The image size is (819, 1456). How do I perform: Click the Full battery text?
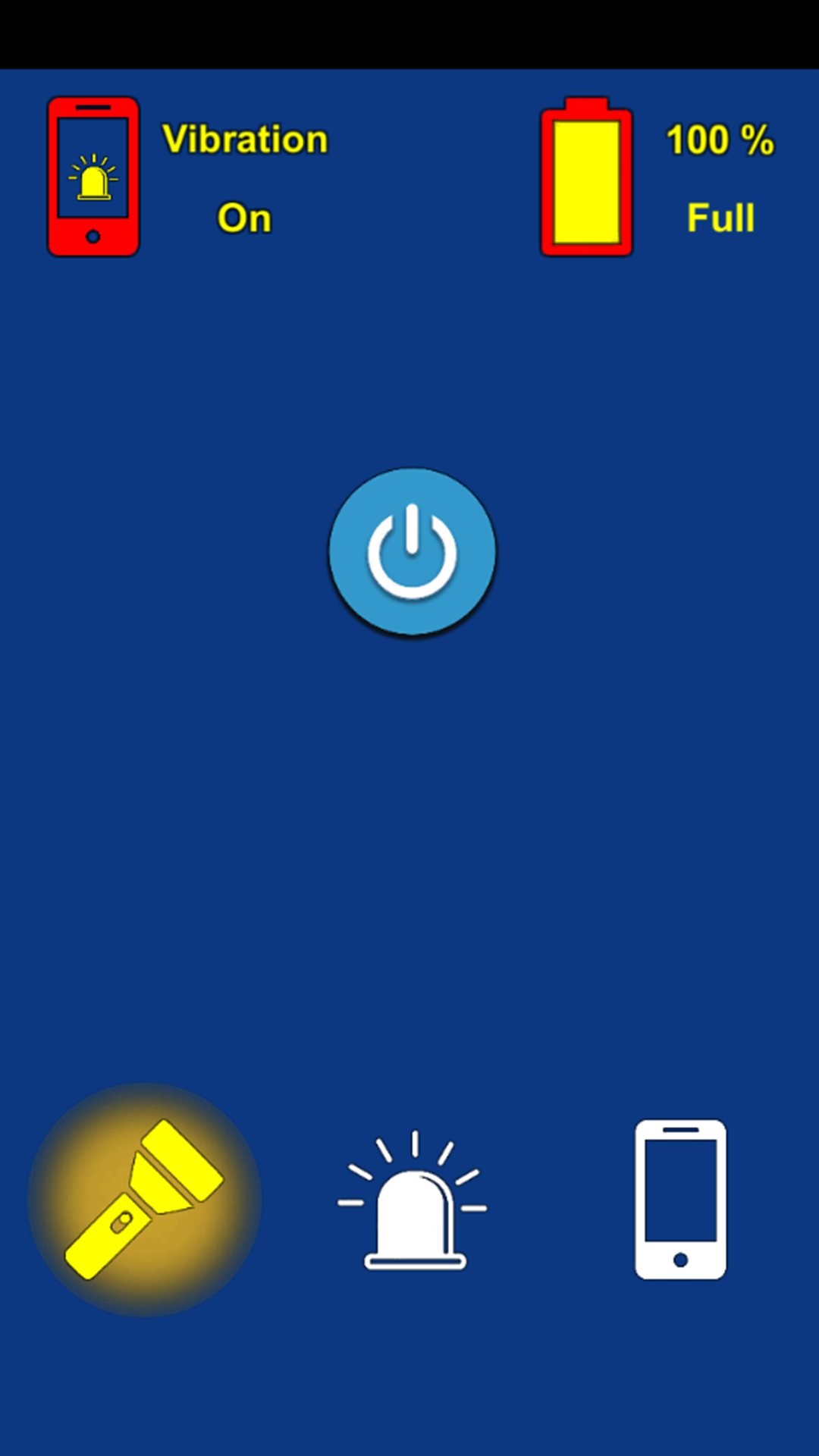(719, 218)
